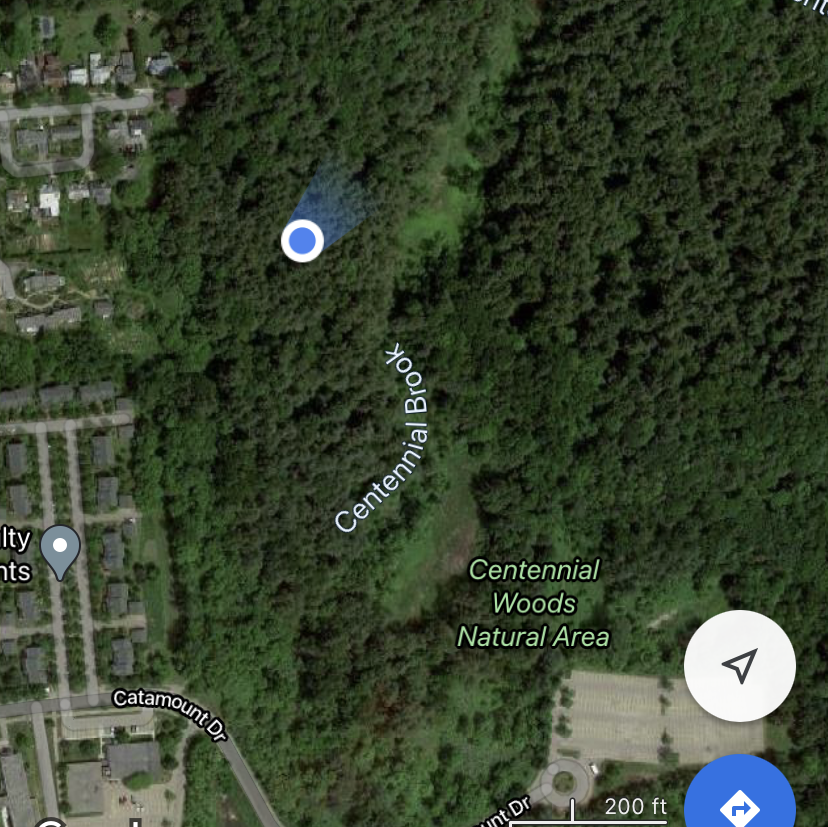Select the Centennial Woods Natural Area label

point(533,603)
